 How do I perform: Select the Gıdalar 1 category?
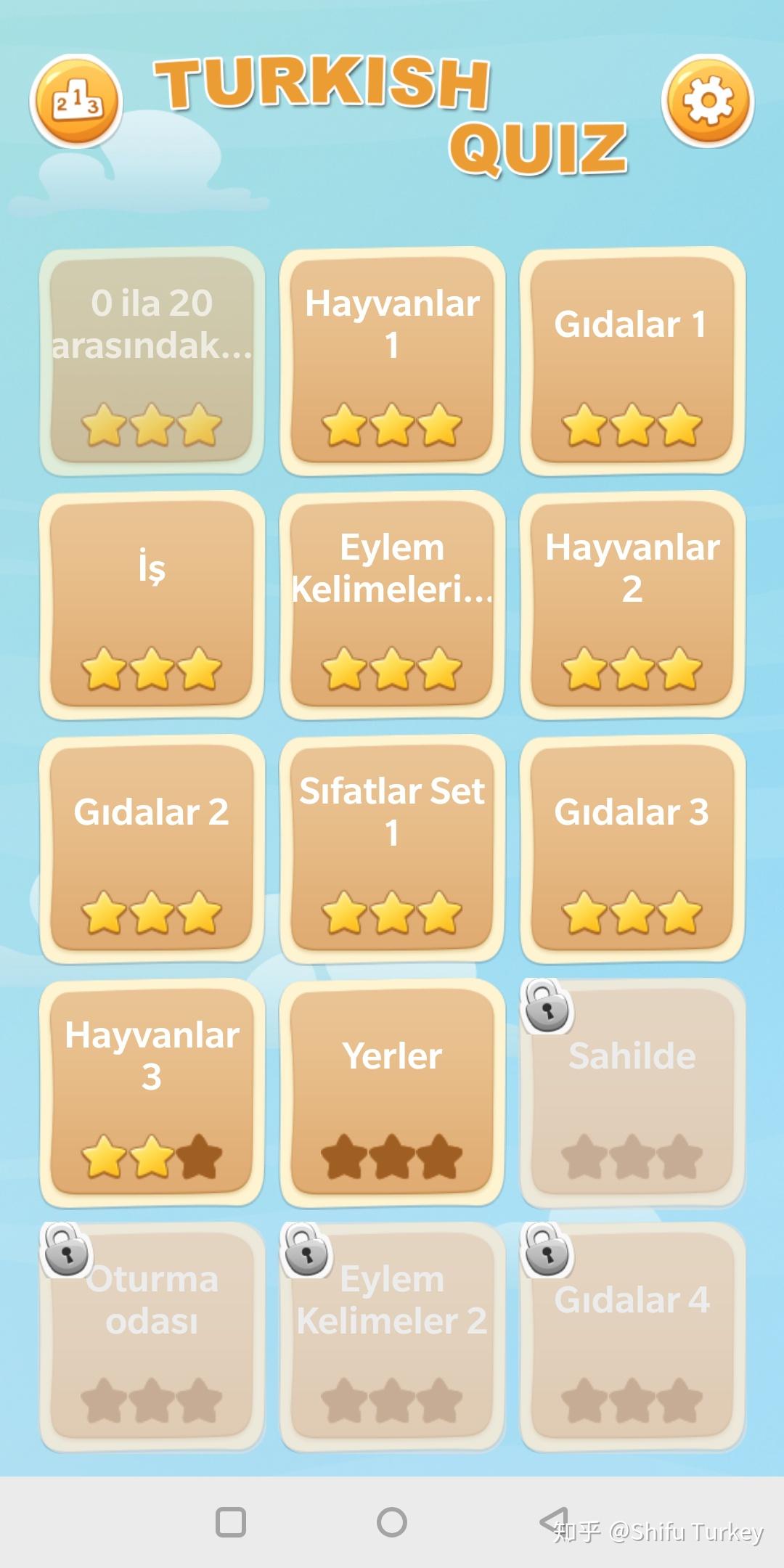pyautogui.click(x=632, y=361)
